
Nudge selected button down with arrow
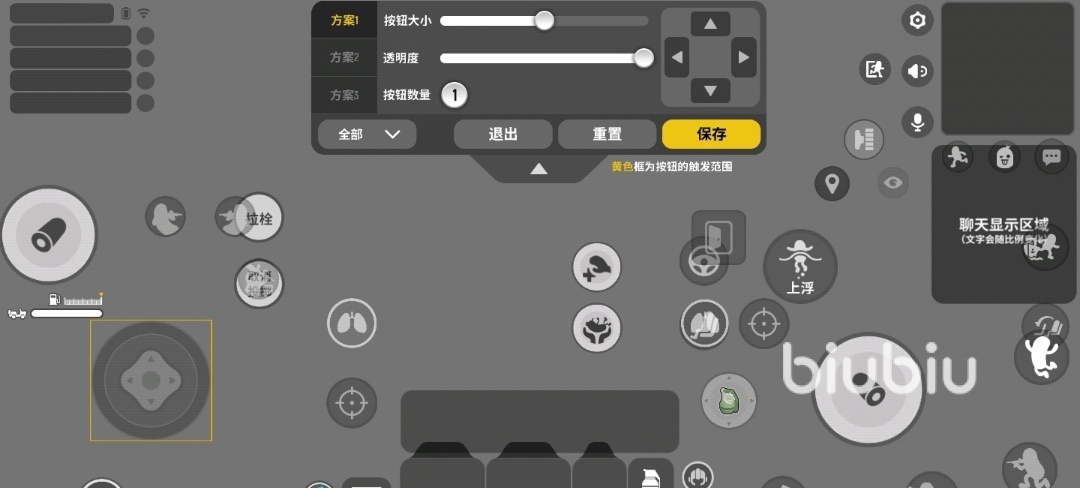tap(710, 91)
